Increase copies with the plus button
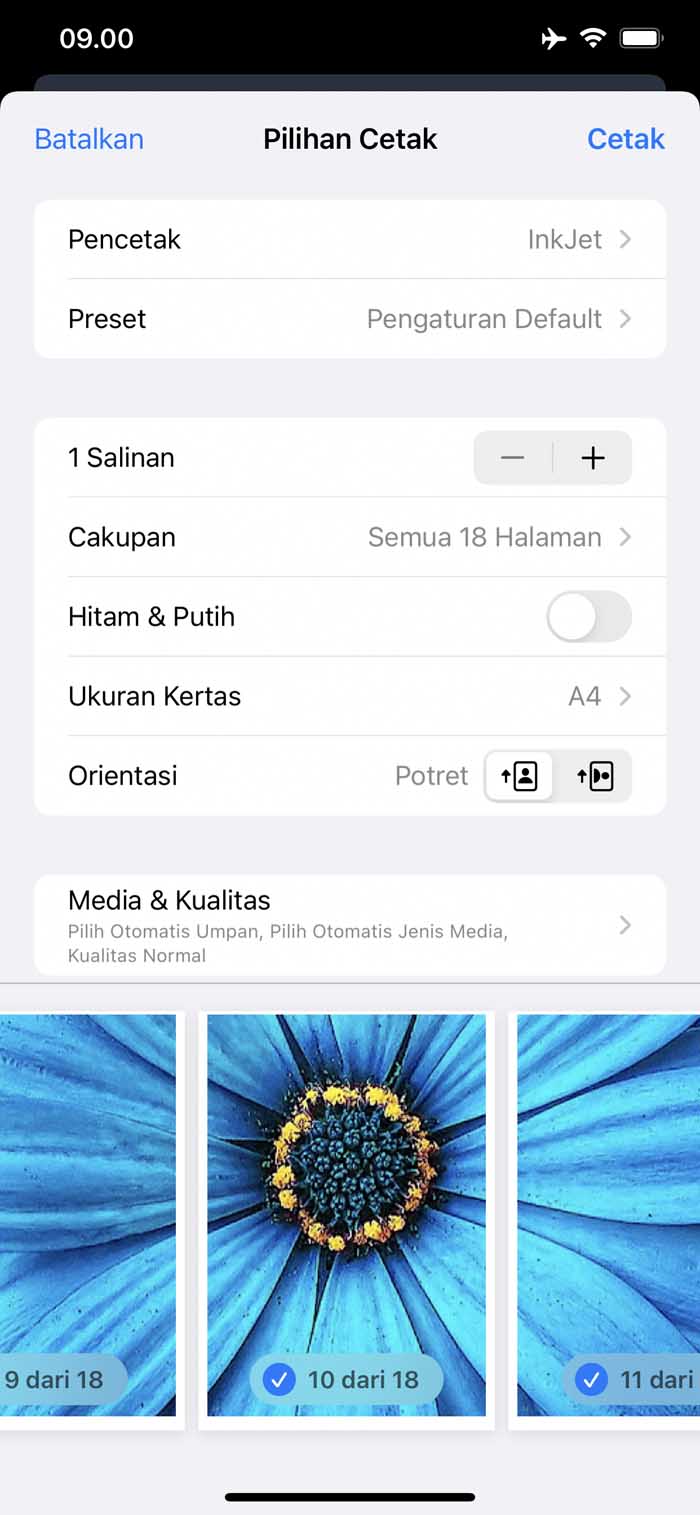 tap(593, 458)
